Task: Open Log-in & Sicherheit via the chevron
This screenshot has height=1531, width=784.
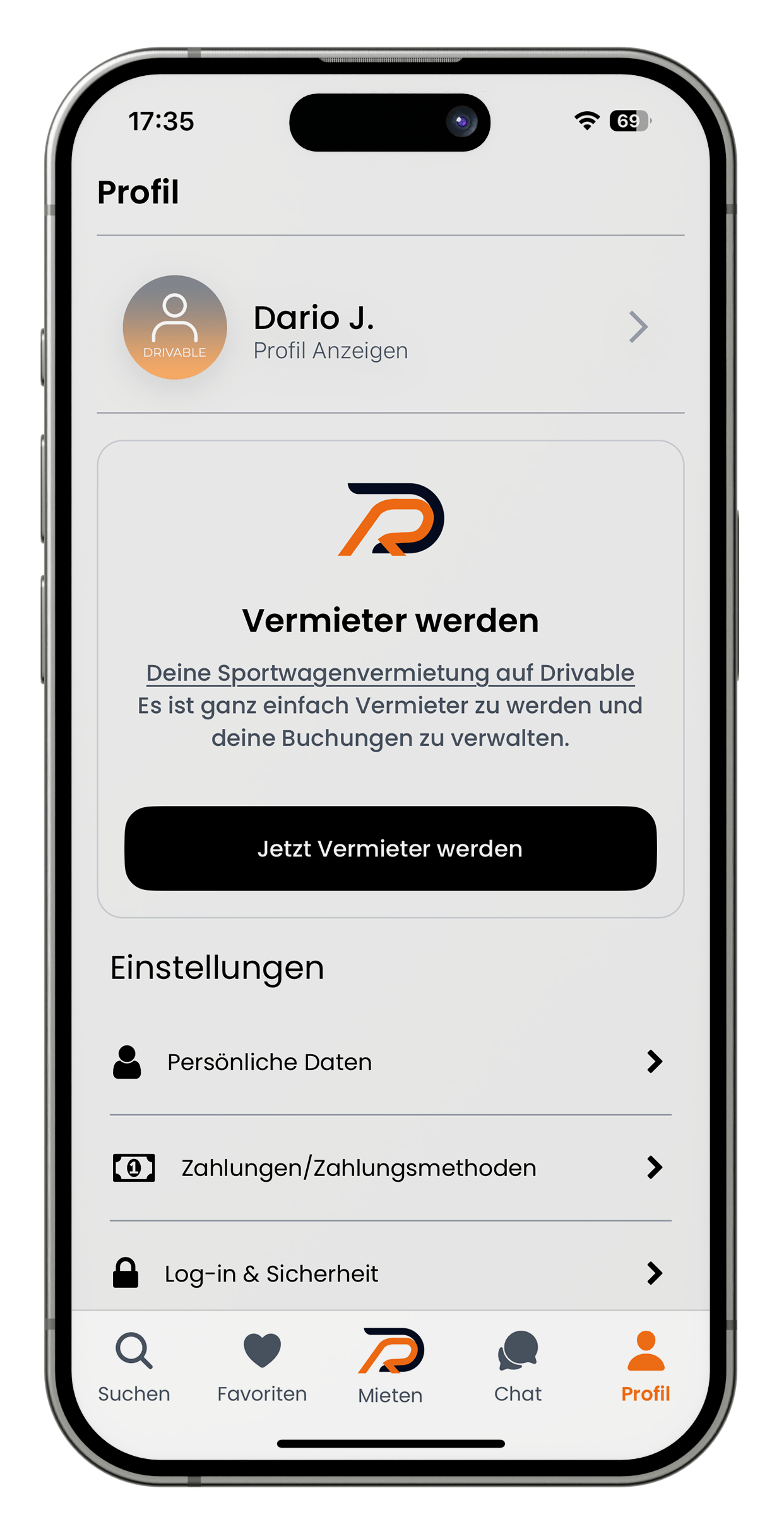Action: click(655, 1273)
